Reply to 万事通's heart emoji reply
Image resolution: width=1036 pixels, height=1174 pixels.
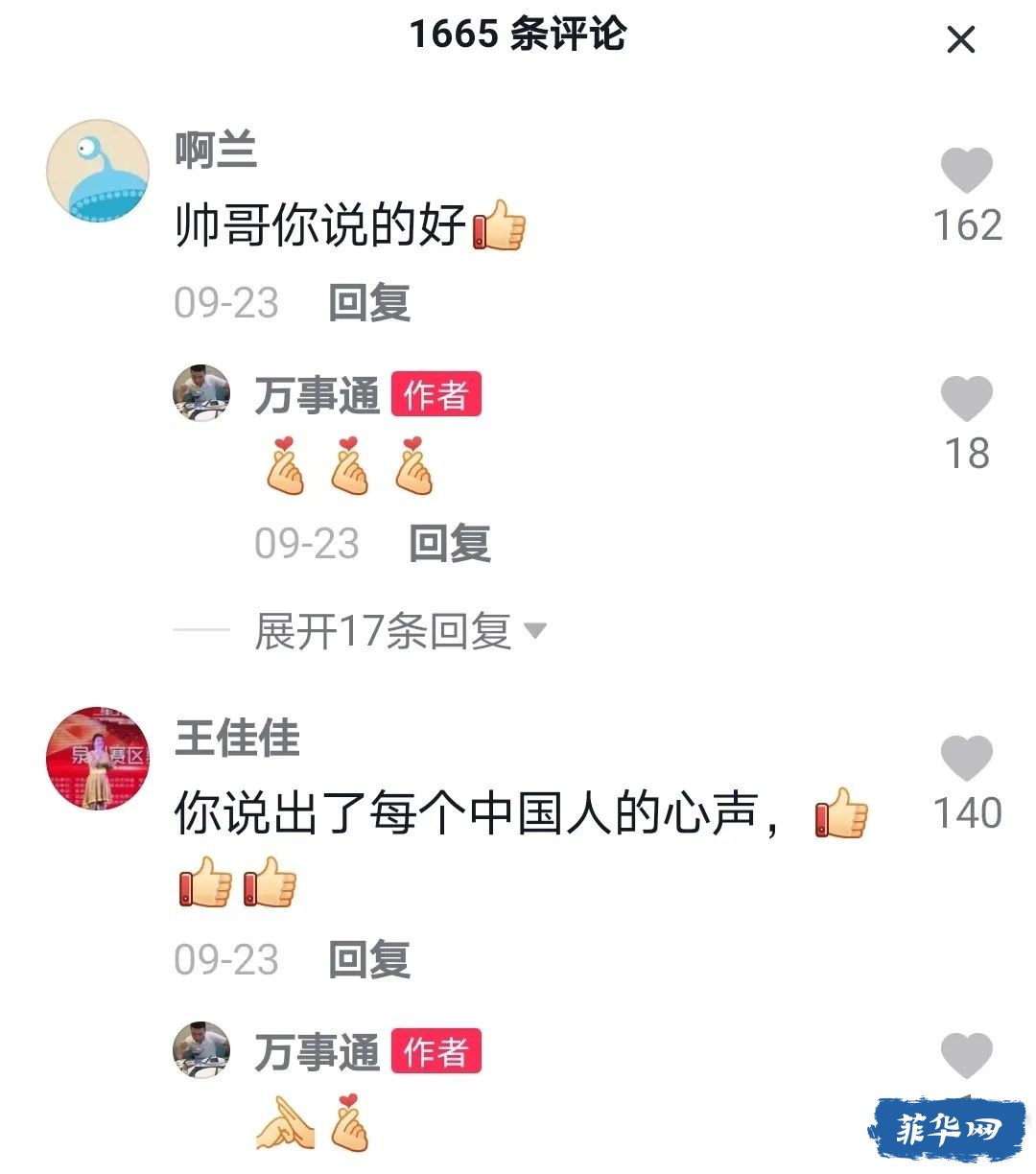tap(450, 544)
